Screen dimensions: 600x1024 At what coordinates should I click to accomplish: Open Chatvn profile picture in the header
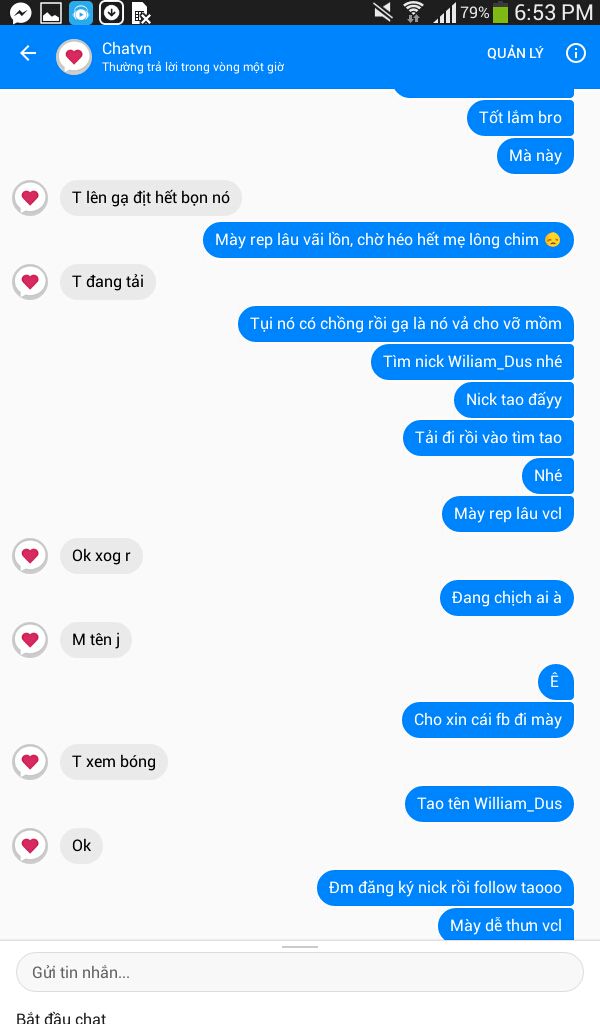coord(74,57)
